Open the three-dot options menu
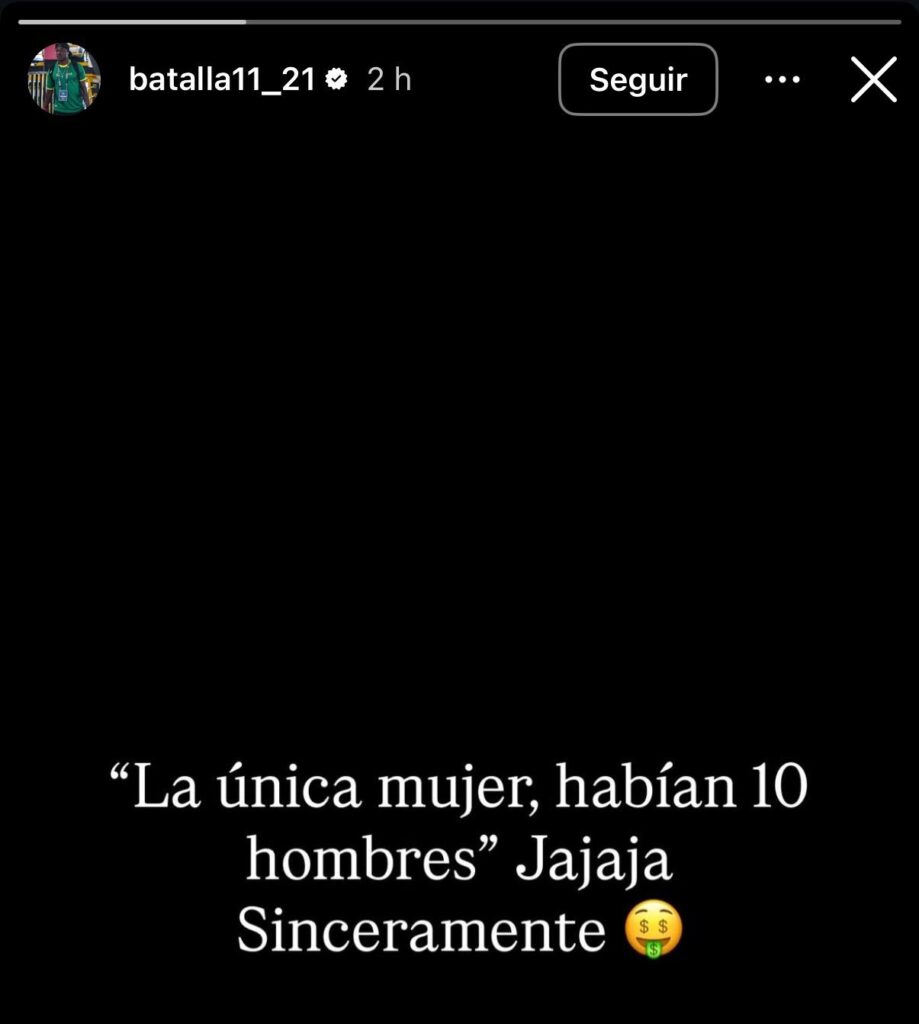 pyautogui.click(x=782, y=80)
